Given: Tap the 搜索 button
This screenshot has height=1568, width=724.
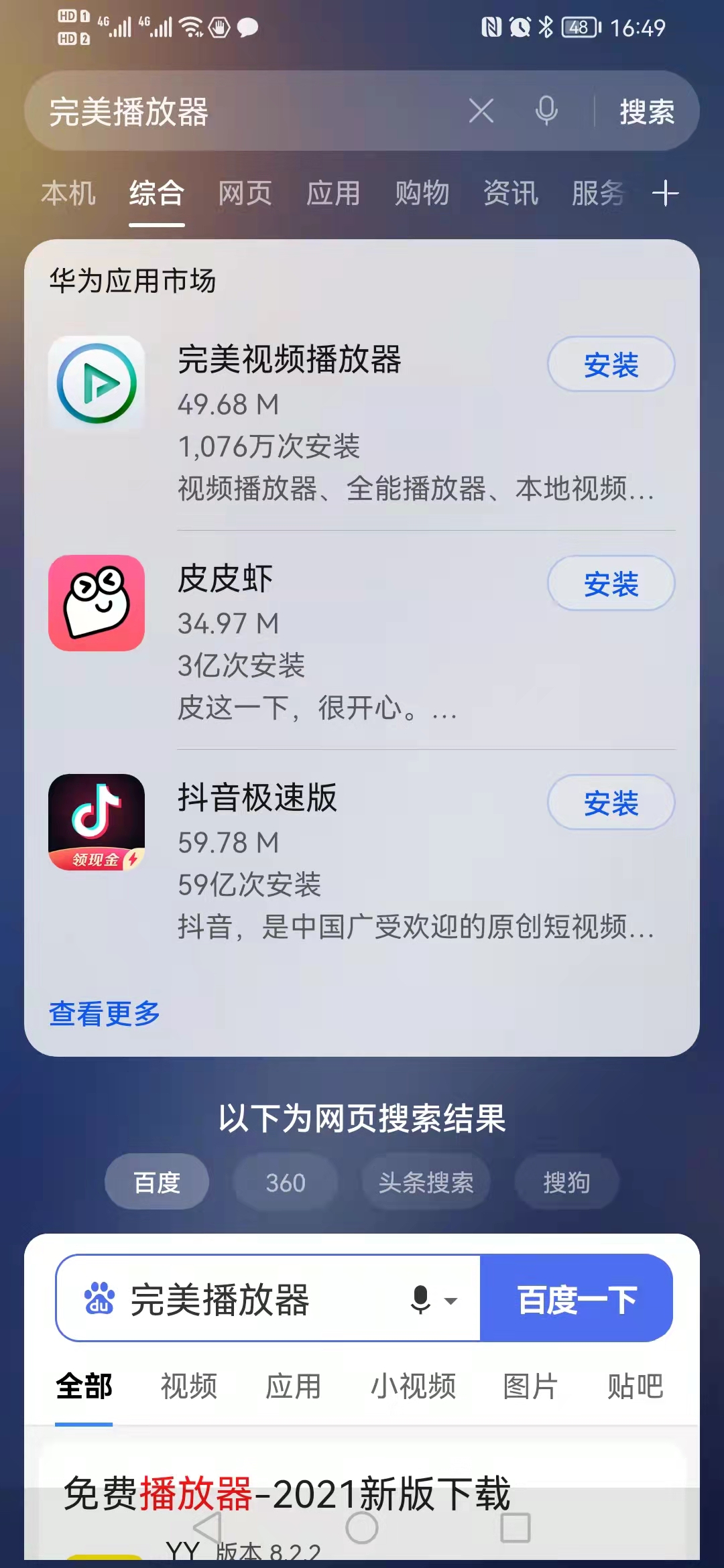Looking at the screenshot, I should pyautogui.click(x=646, y=112).
